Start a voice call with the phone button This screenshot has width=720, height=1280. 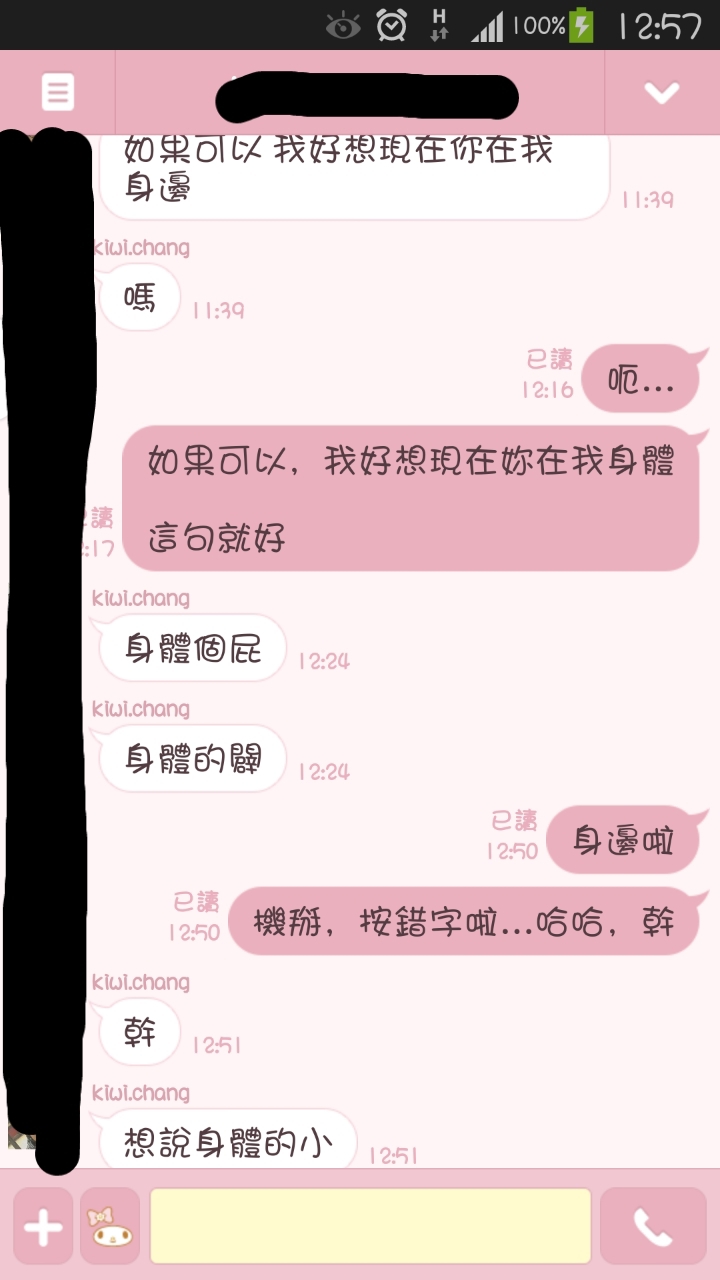[653, 1226]
